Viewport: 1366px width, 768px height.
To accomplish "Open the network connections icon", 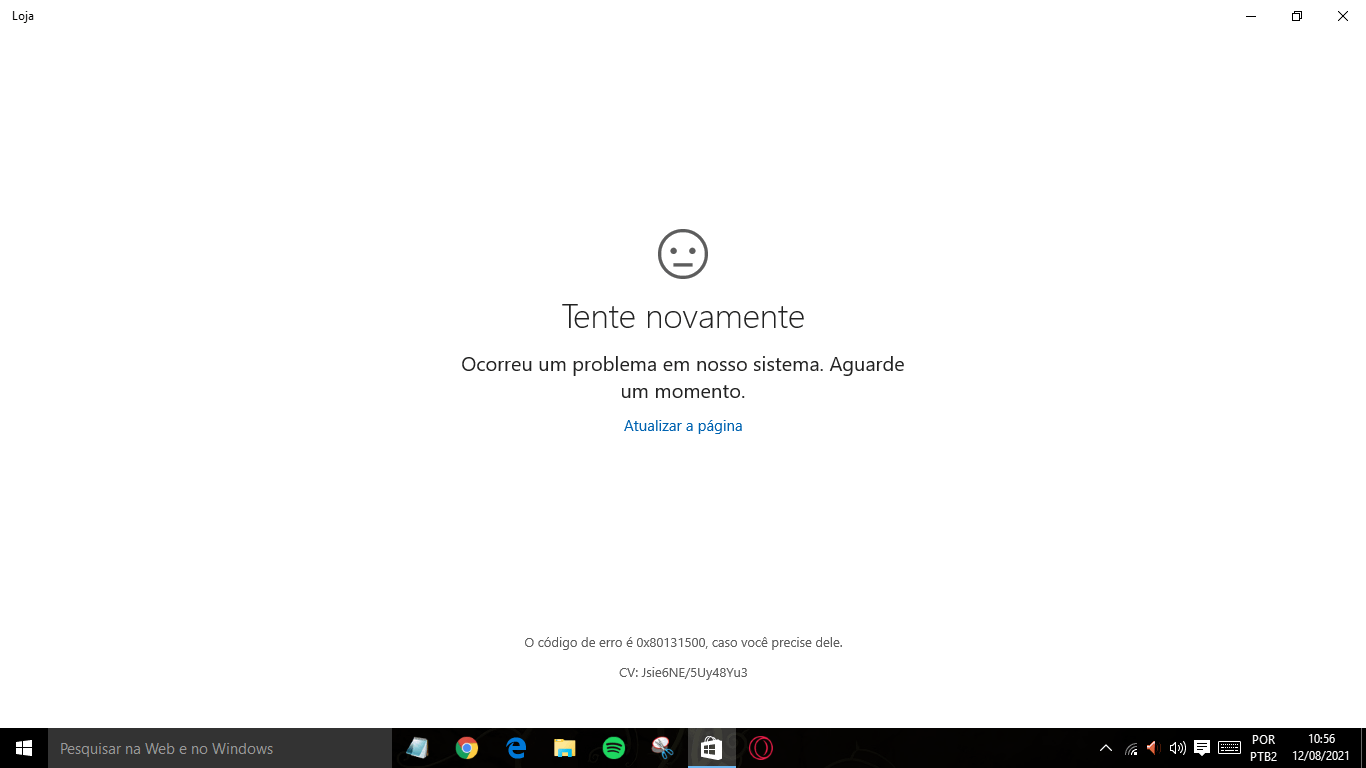I will pyautogui.click(x=1131, y=748).
